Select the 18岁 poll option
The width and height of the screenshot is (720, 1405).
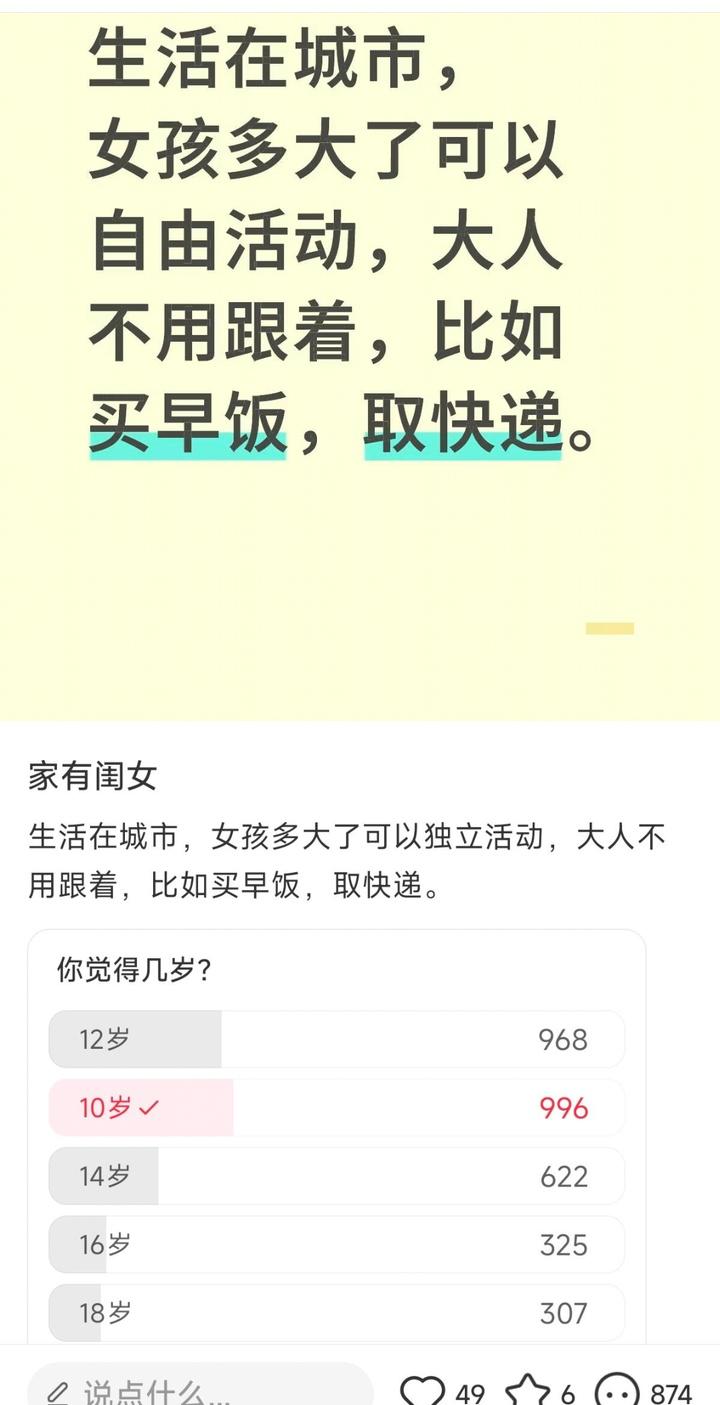[x=335, y=1312]
